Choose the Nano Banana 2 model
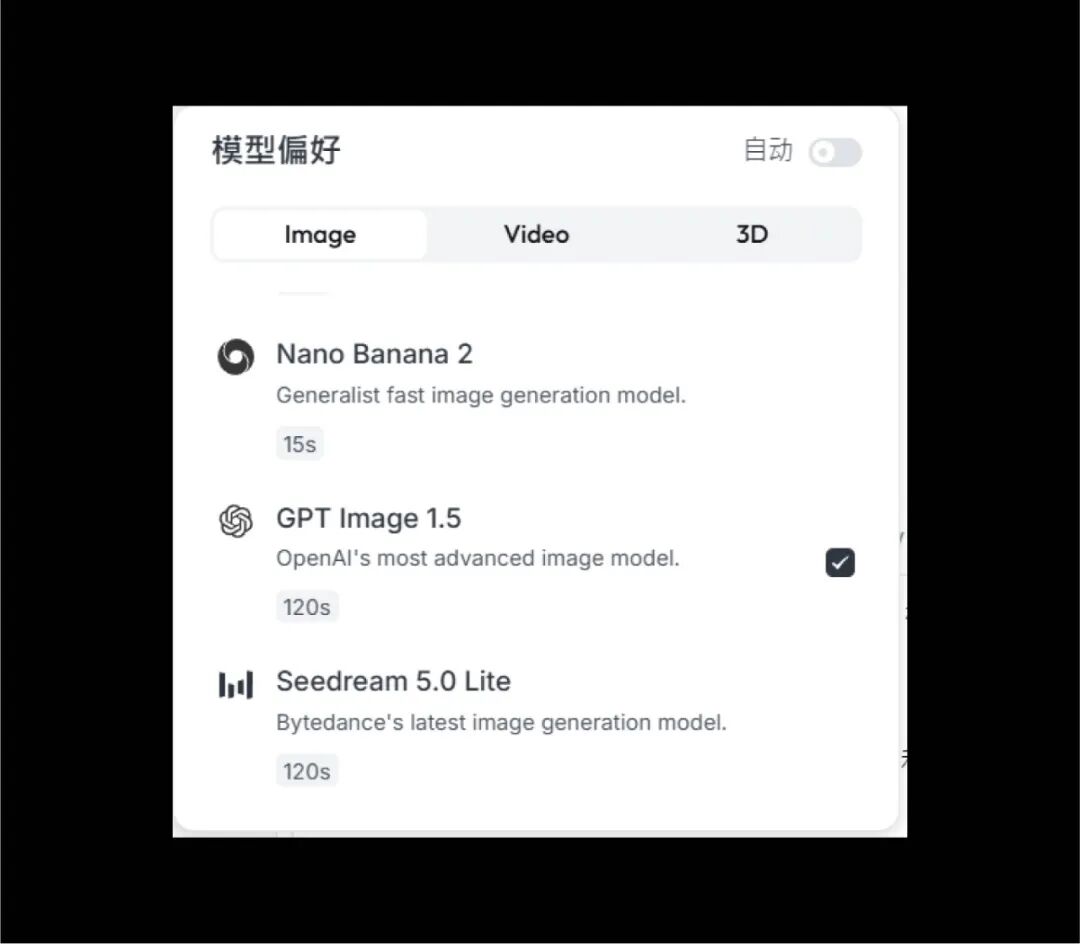The image size is (1080, 944). coord(374,354)
